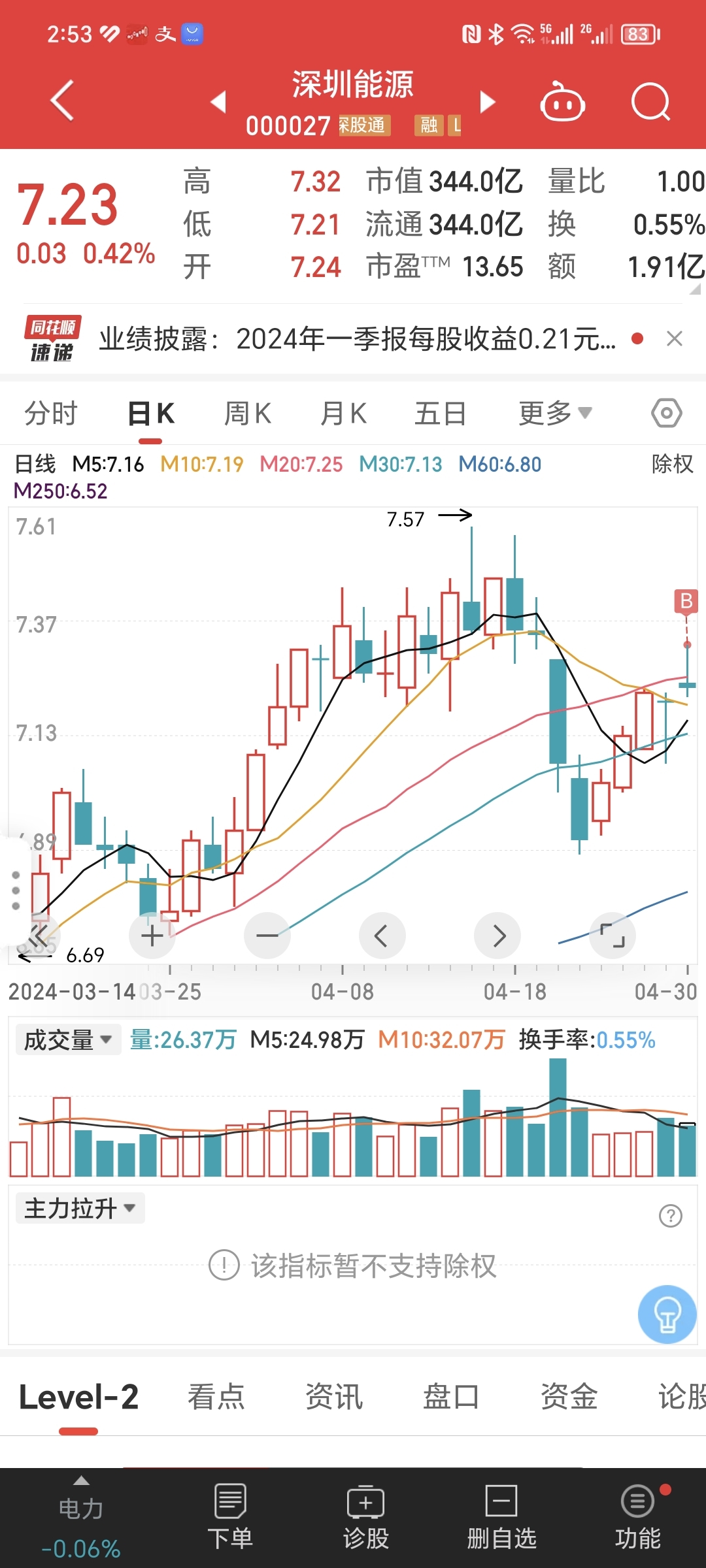
Task: Dismiss the earnings news banner
Action: pos(675,339)
